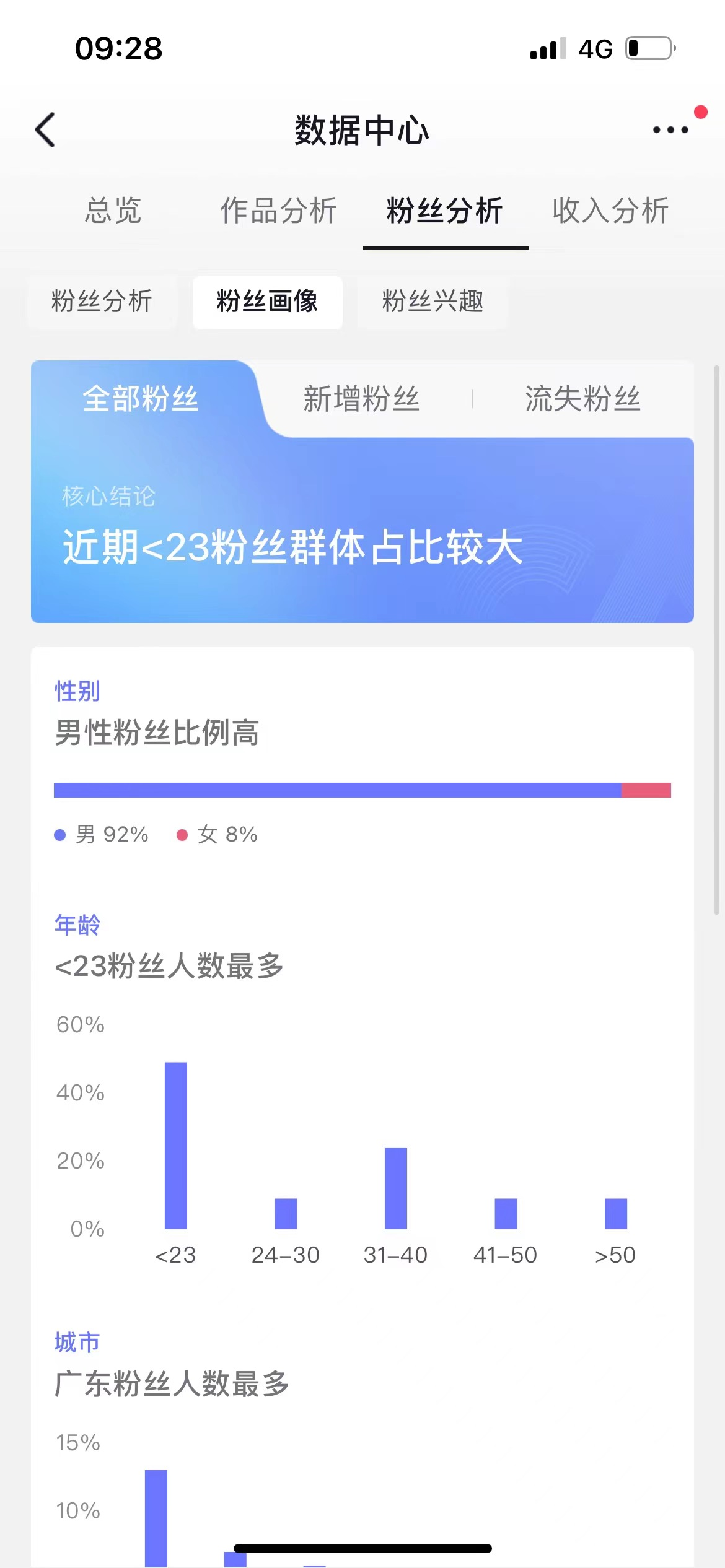The width and height of the screenshot is (725, 1568).
Task: Tap the 粉丝画像 sub-tab
Action: tap(267, 302)
